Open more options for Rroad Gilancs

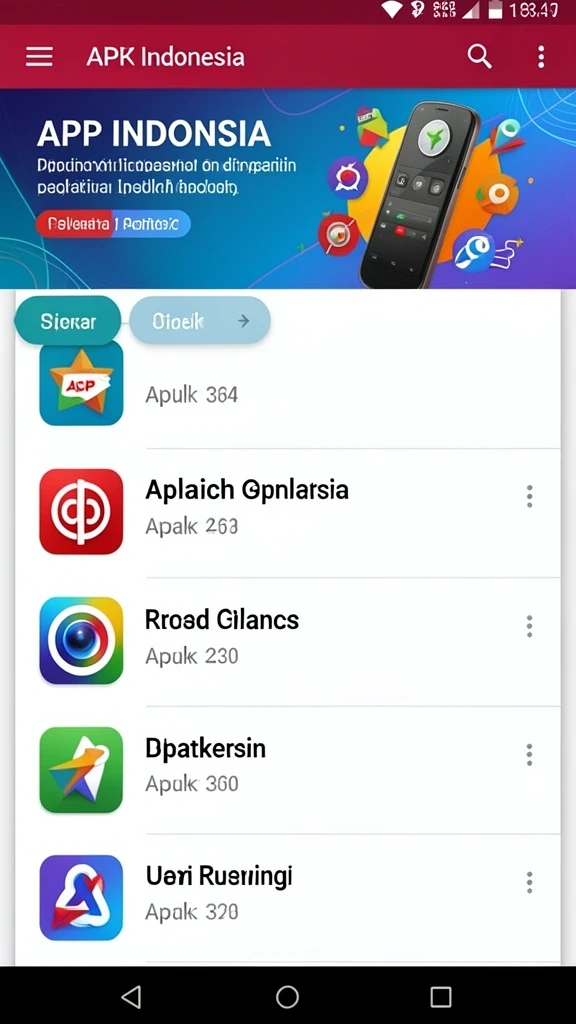tap(530, 626)
